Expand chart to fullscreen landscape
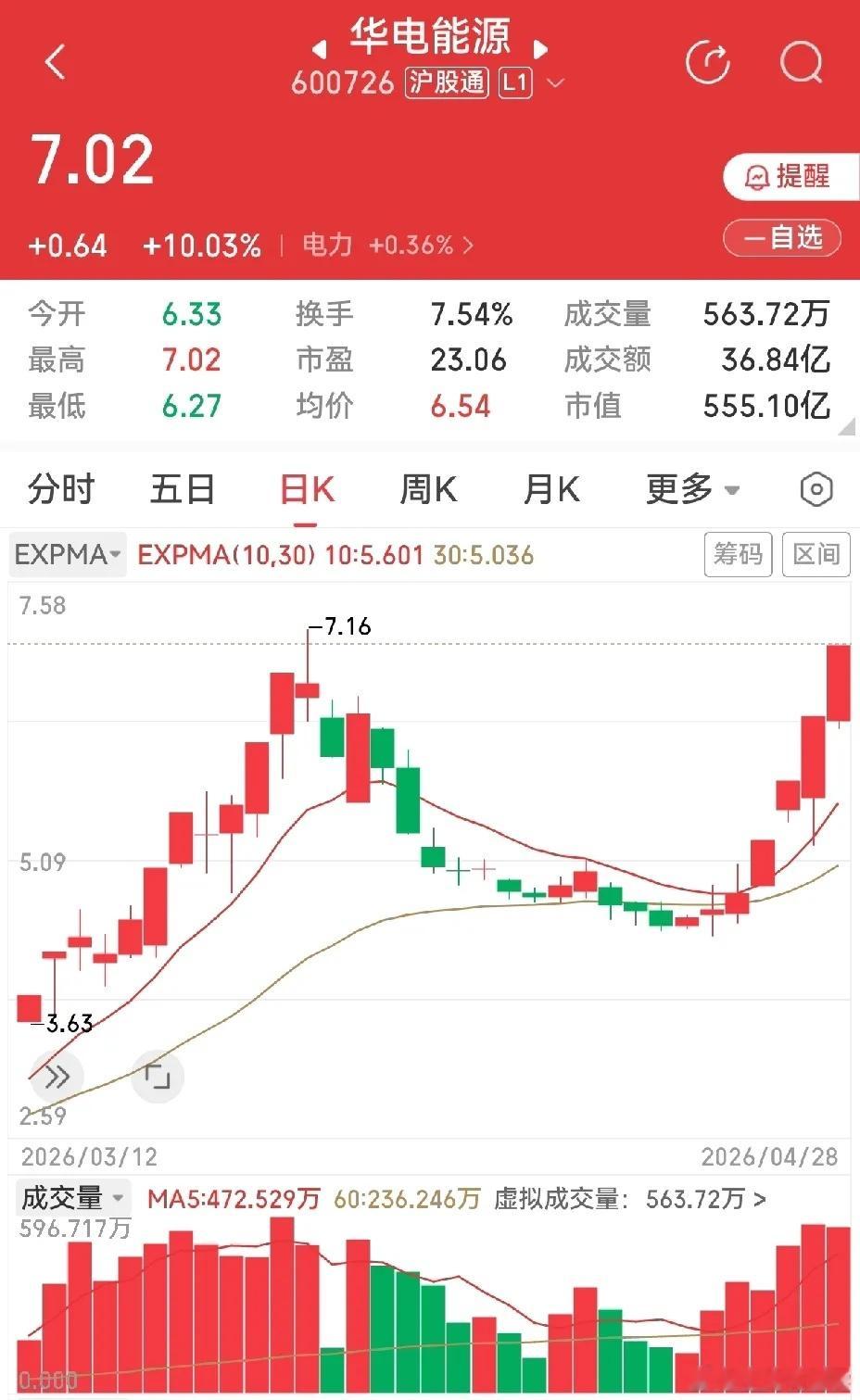Screen dimensions: 860x1400 (x=158, y=1077)
